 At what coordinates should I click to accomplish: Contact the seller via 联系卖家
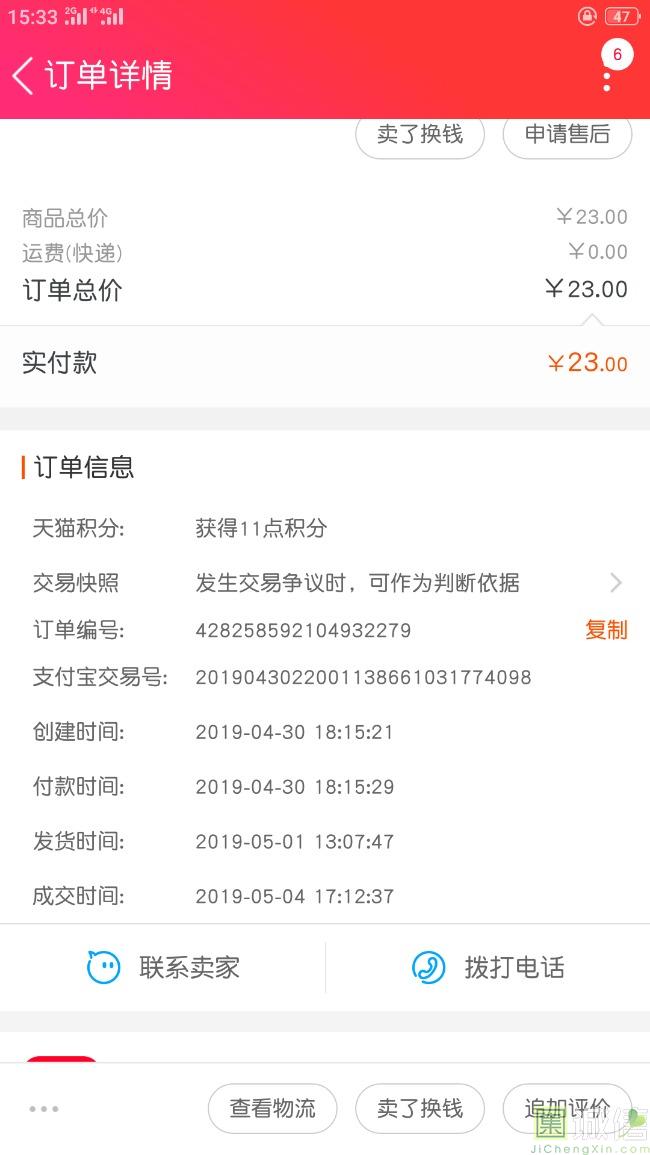164,967
